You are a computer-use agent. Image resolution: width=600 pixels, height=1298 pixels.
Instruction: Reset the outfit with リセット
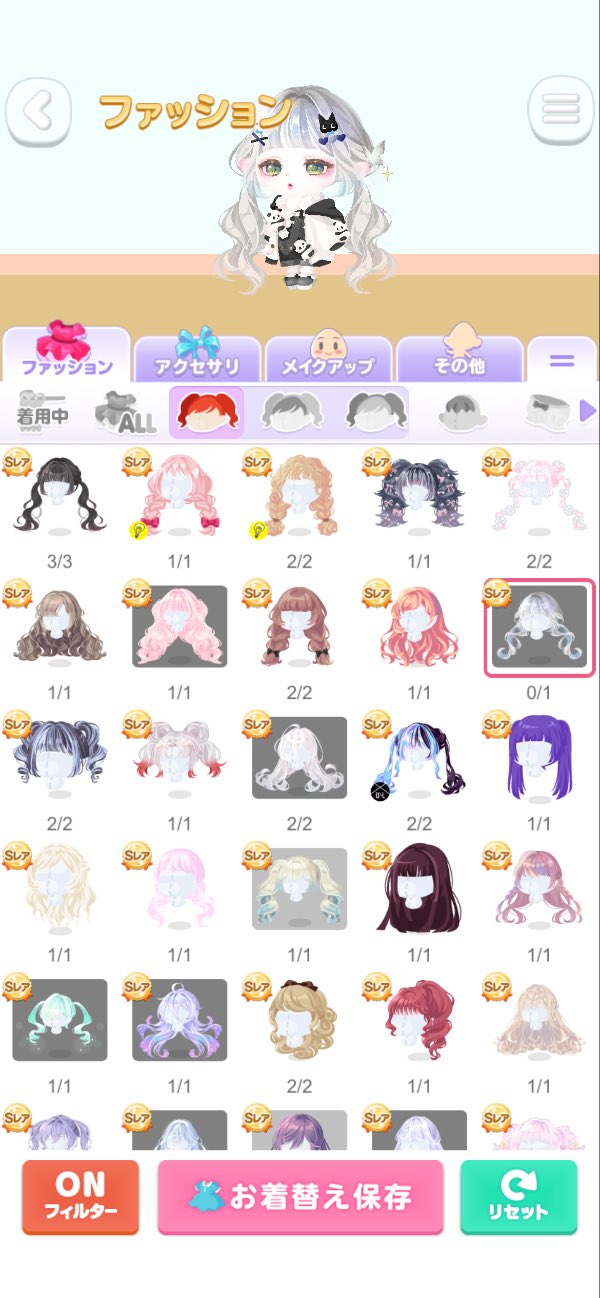tap(518, 1197)
